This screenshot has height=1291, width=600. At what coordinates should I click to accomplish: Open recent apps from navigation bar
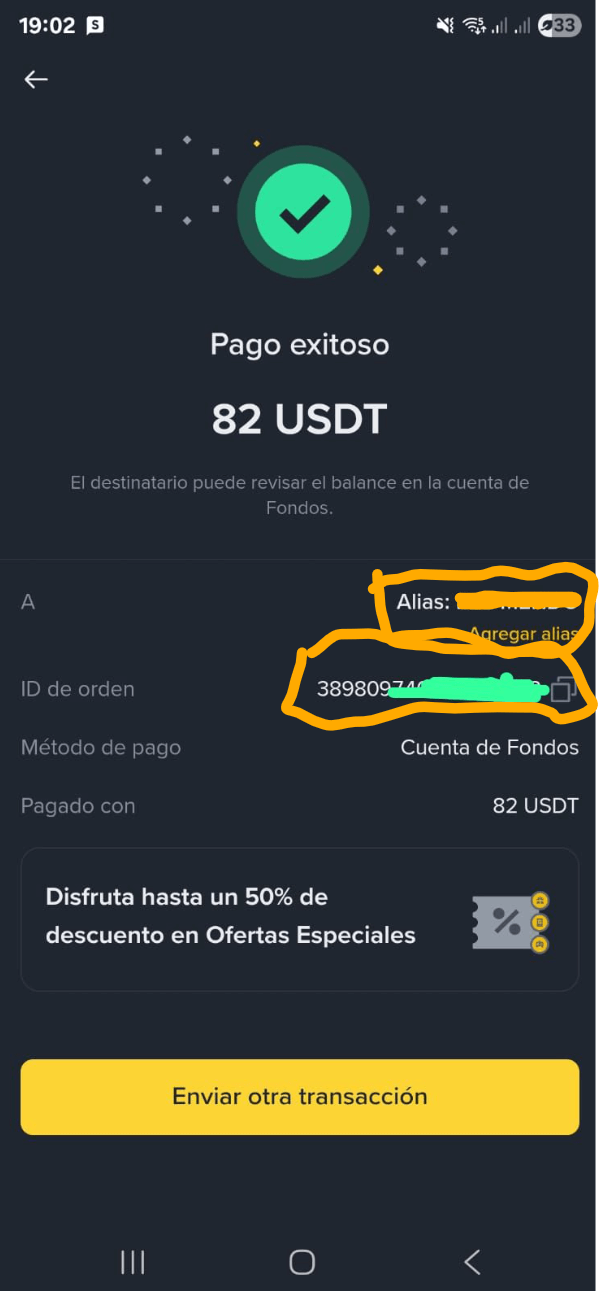tap(132, 1262)
